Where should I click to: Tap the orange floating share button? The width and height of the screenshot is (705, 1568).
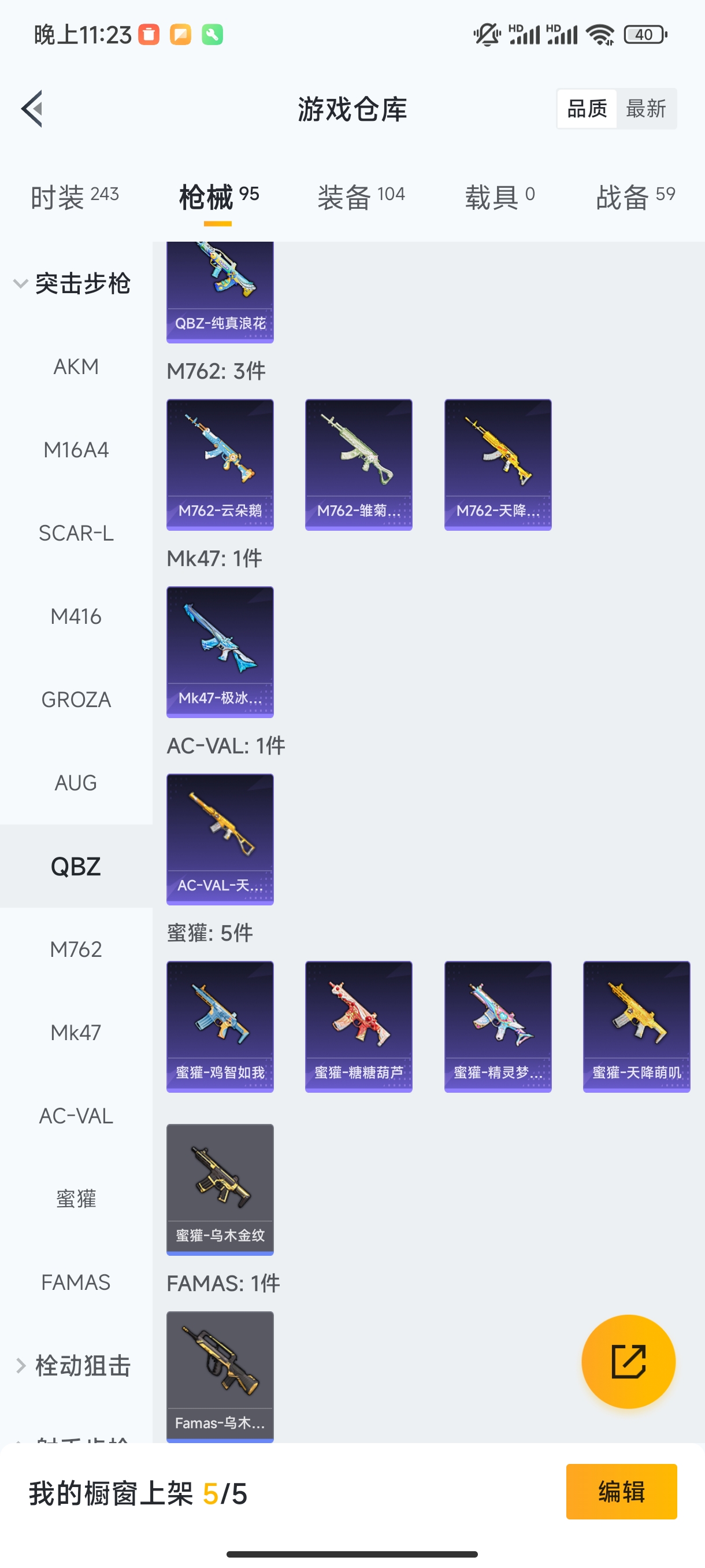pos(628,1361)
